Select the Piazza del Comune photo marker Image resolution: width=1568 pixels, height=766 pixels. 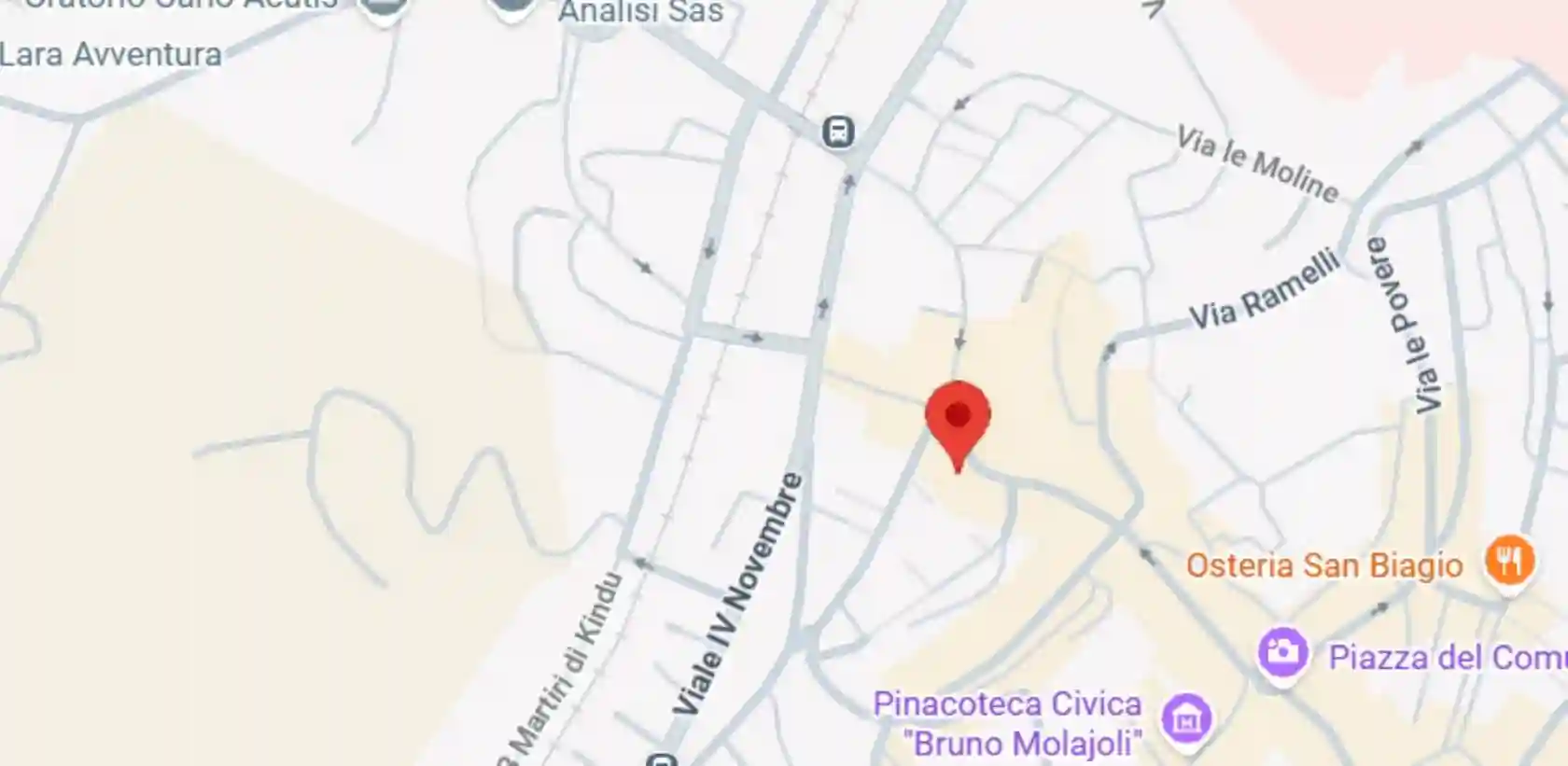tap(1282, 653)
